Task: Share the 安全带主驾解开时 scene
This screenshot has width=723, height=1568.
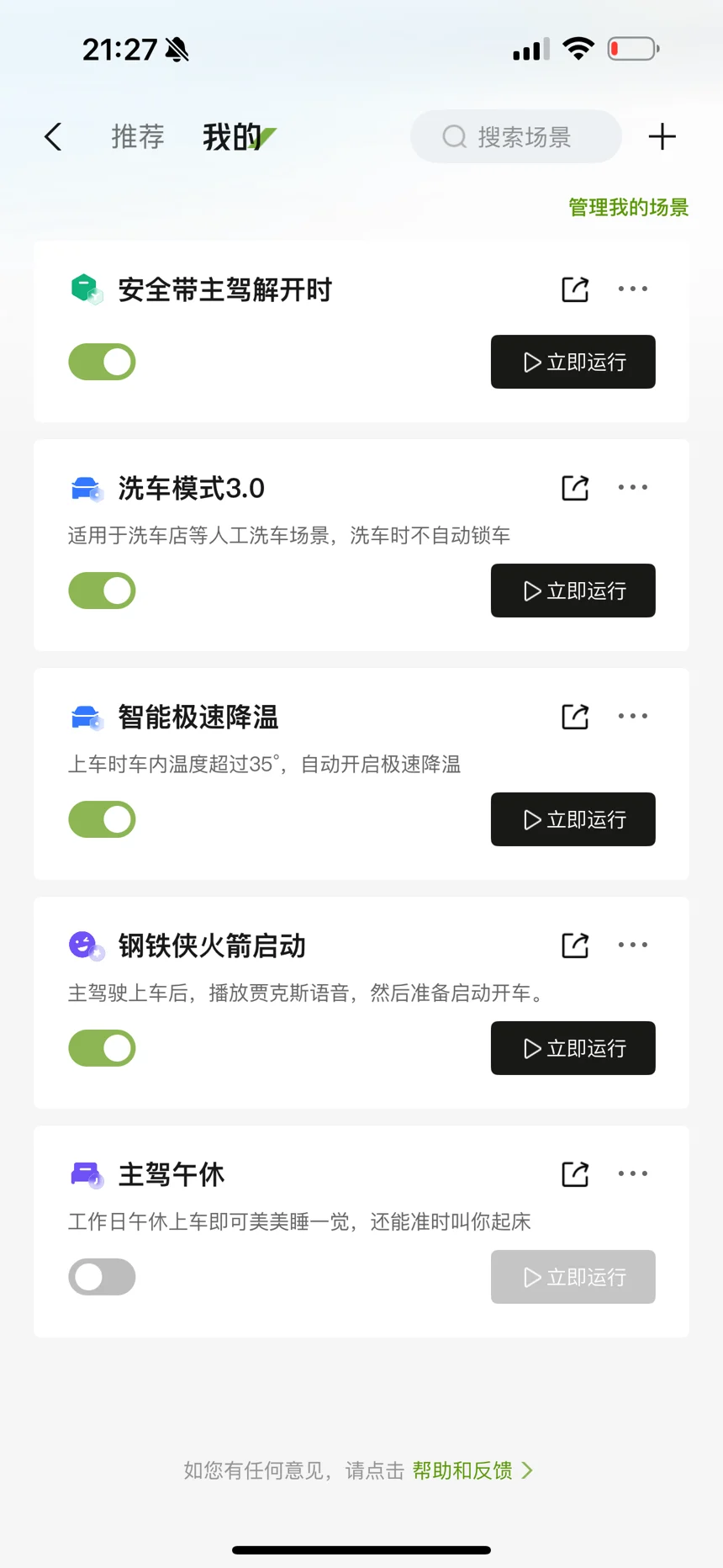Action: pos(575,289)
